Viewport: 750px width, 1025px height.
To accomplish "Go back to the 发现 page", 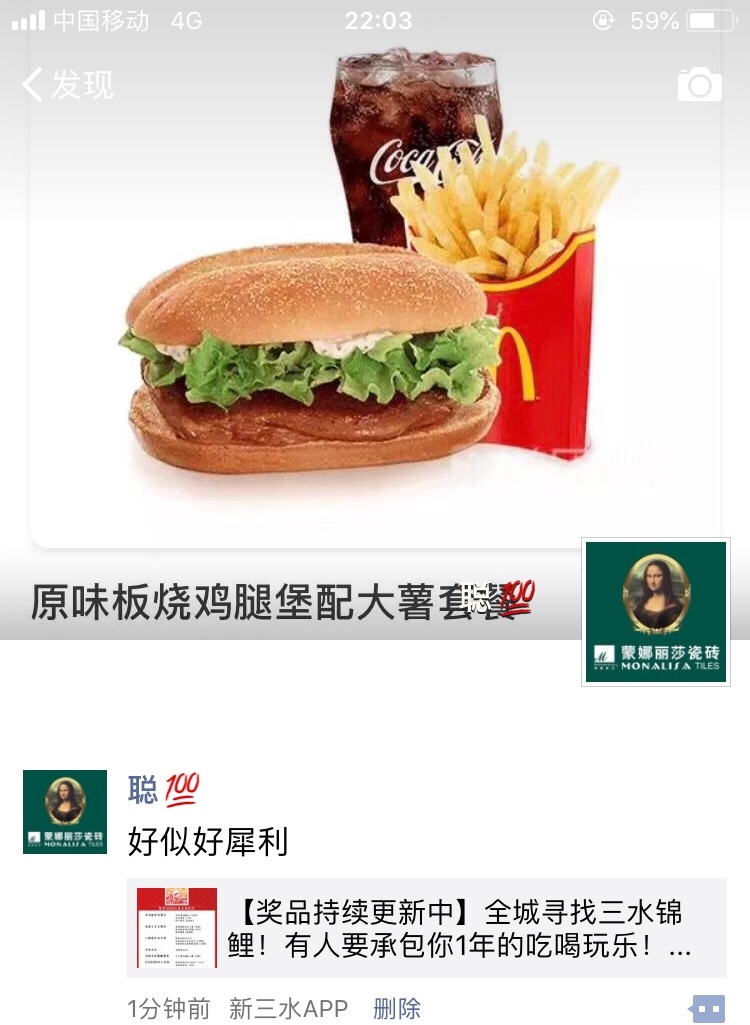I will (68, 85).
